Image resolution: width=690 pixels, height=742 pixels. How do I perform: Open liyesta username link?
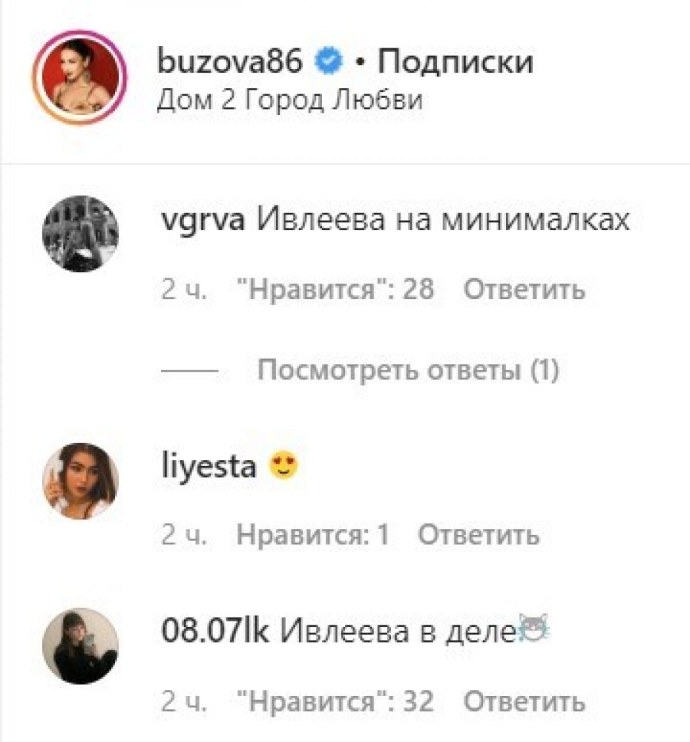[209, 466]
